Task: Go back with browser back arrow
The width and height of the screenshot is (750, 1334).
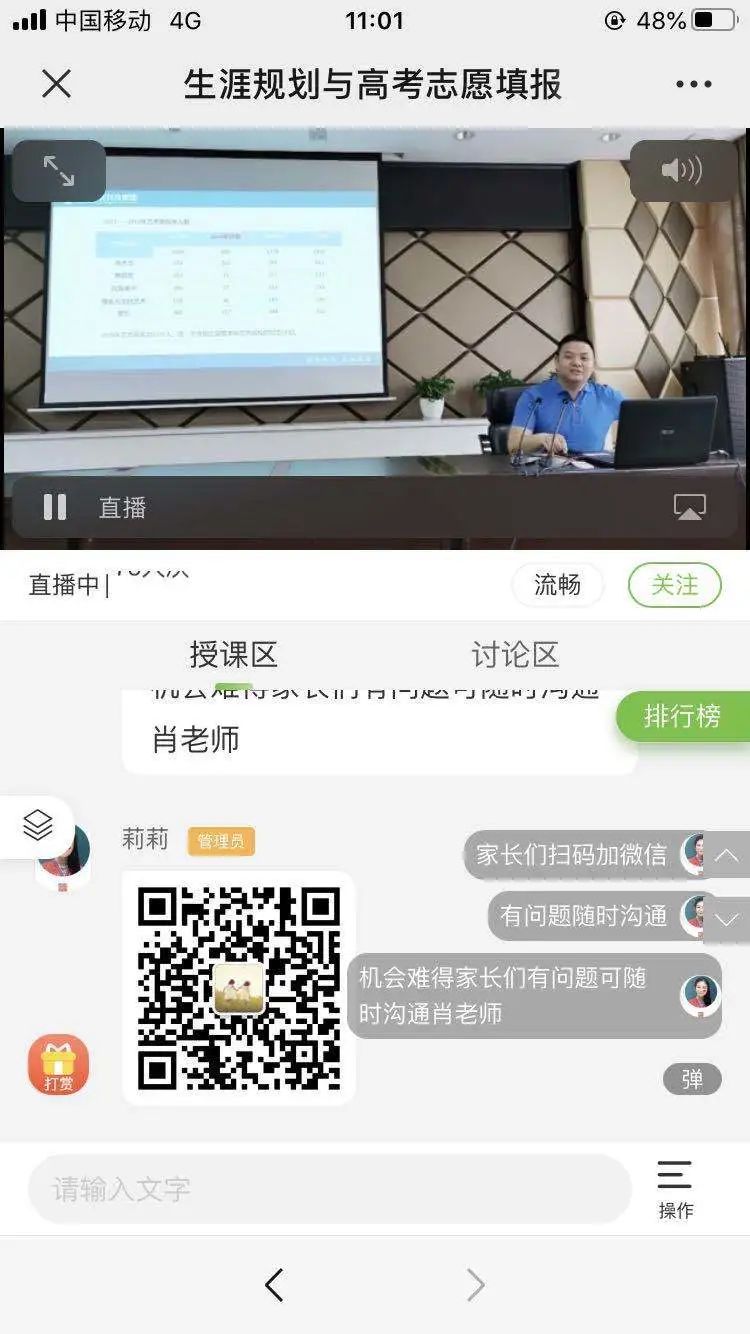Action: point(274,1285)
